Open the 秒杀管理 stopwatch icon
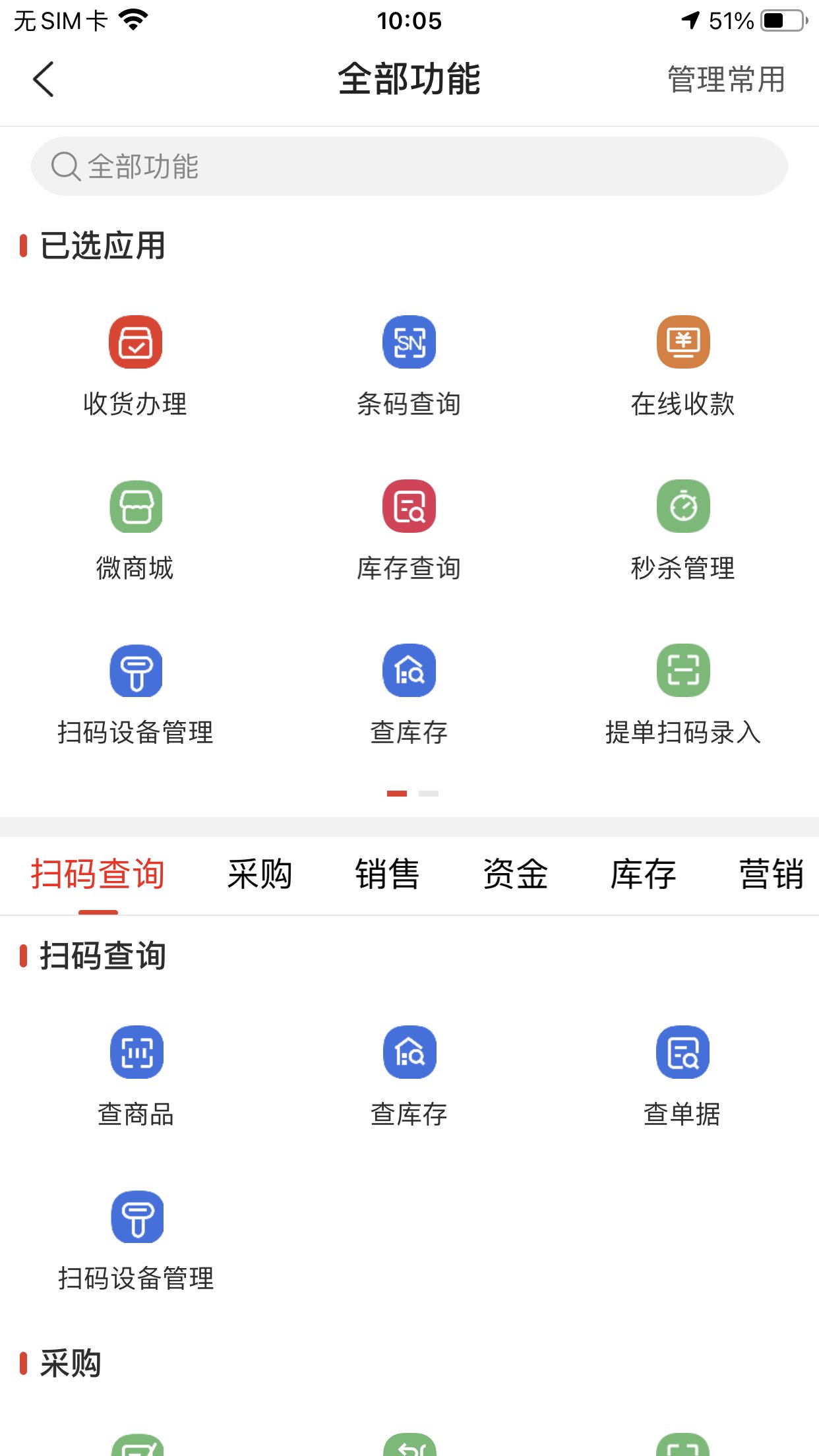 pyautogui.click(x=683, y=506)
